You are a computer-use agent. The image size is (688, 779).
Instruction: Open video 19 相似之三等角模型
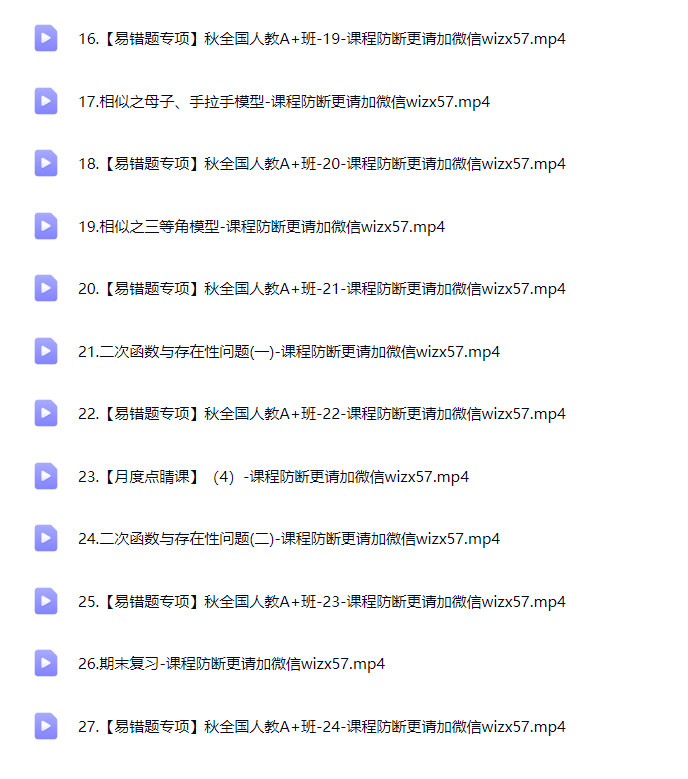click(261, 227)
